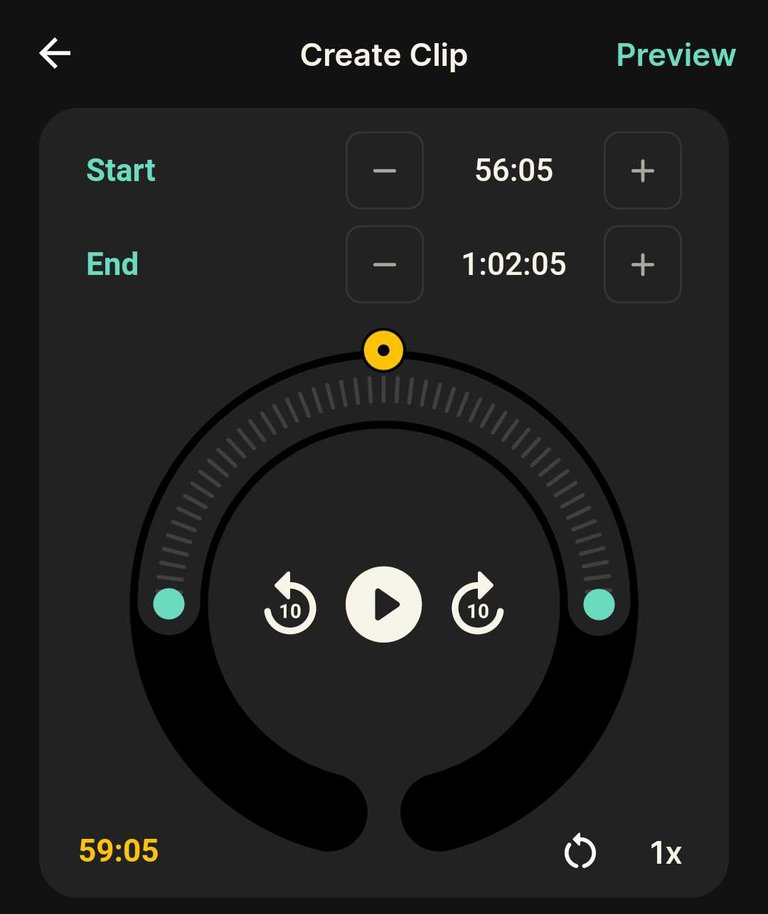Play the clip with the center button
768x914 pixels.
point(384,604)
